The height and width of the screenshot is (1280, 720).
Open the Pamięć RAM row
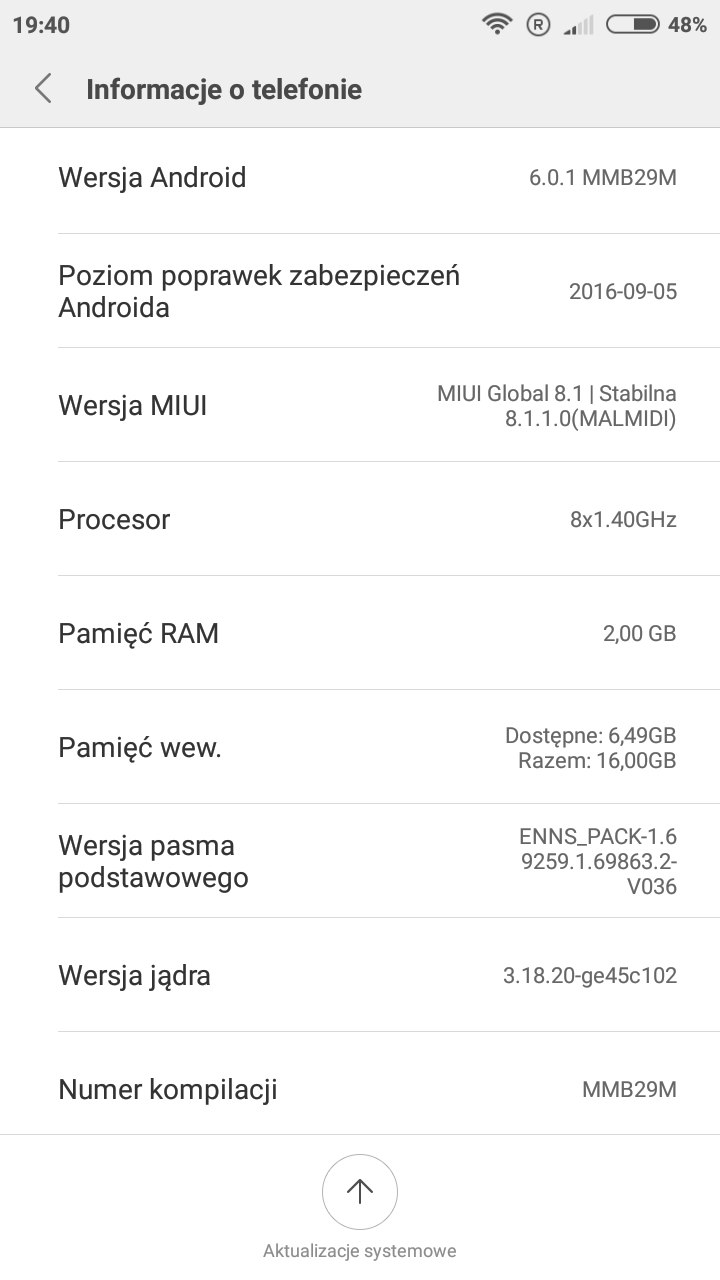point(360,633)
